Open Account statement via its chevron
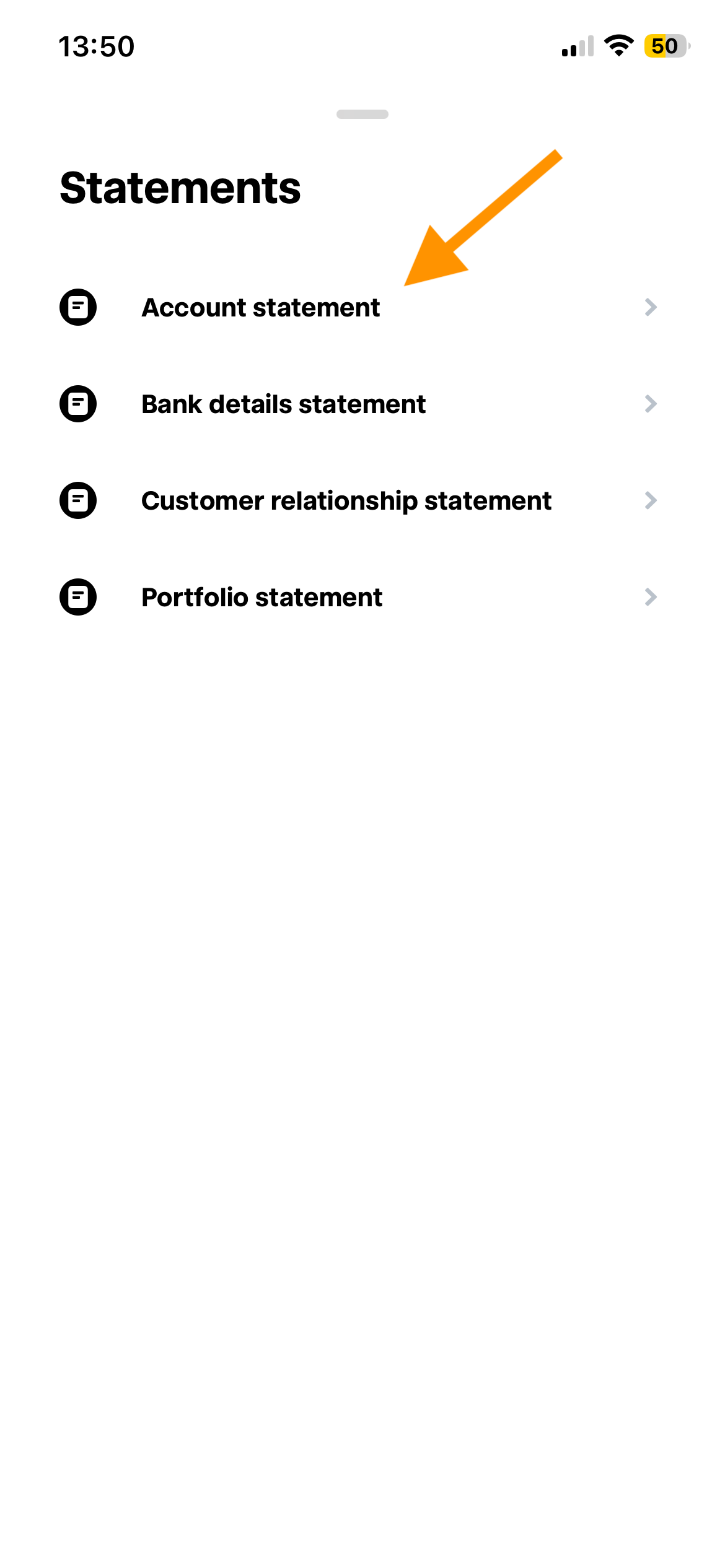The width and height of the screenshot is (725, 1568). [x=649, y=308]
